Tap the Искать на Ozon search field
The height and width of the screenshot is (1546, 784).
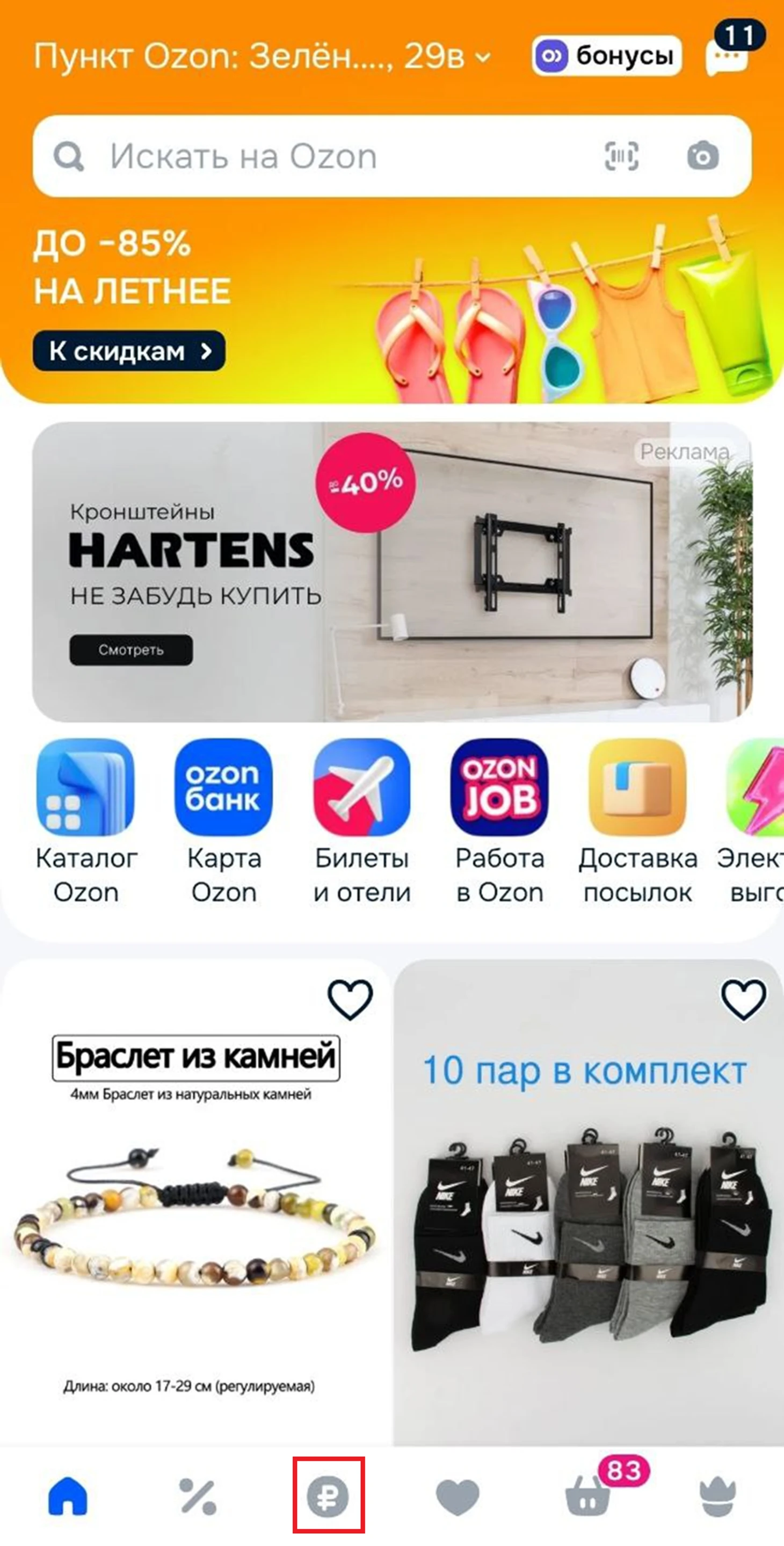(x=336, y=156)
